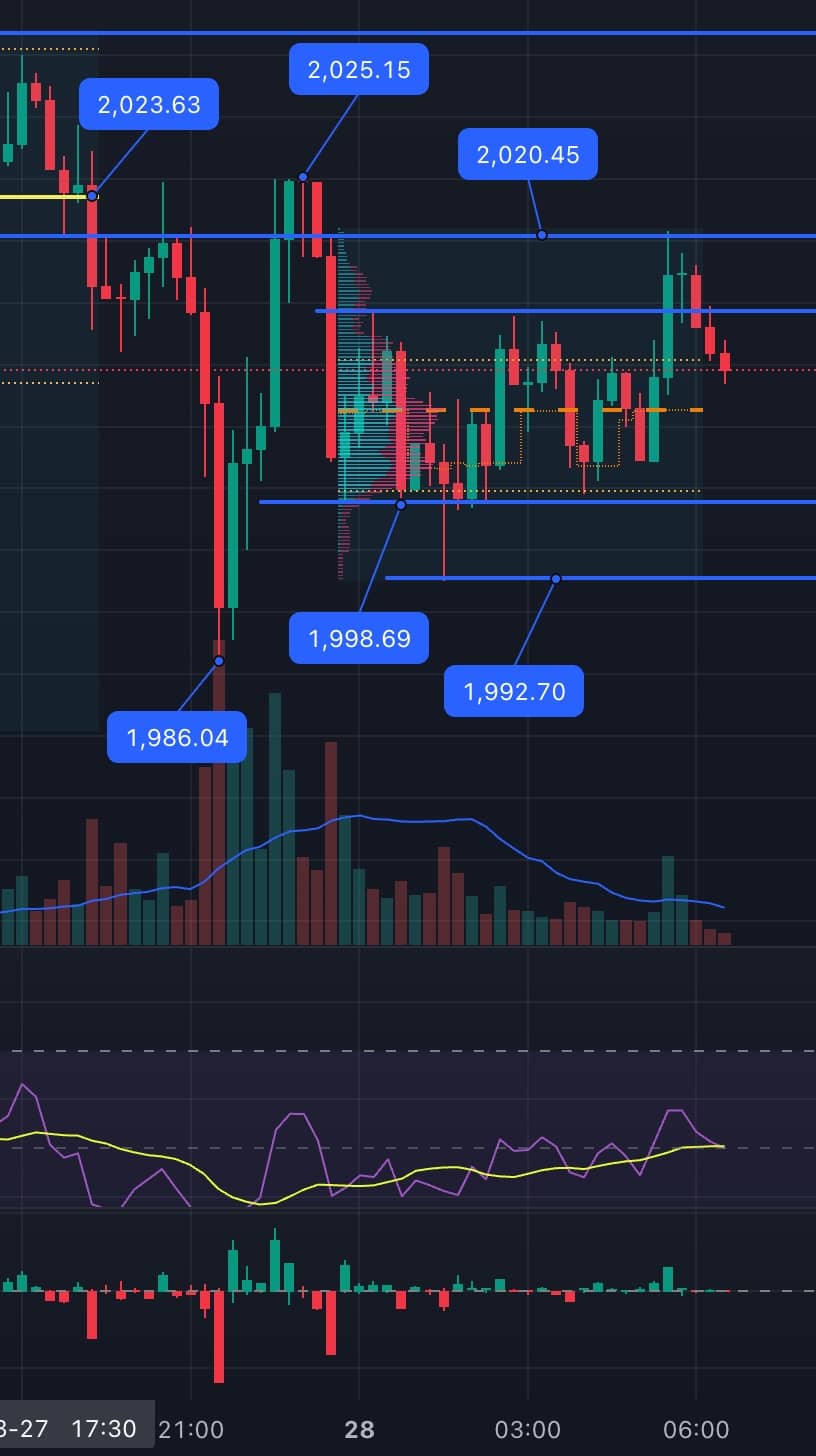816x1456 pixels.
Task: Select the 2,020.45 price note label
Action: coord(528,154)
